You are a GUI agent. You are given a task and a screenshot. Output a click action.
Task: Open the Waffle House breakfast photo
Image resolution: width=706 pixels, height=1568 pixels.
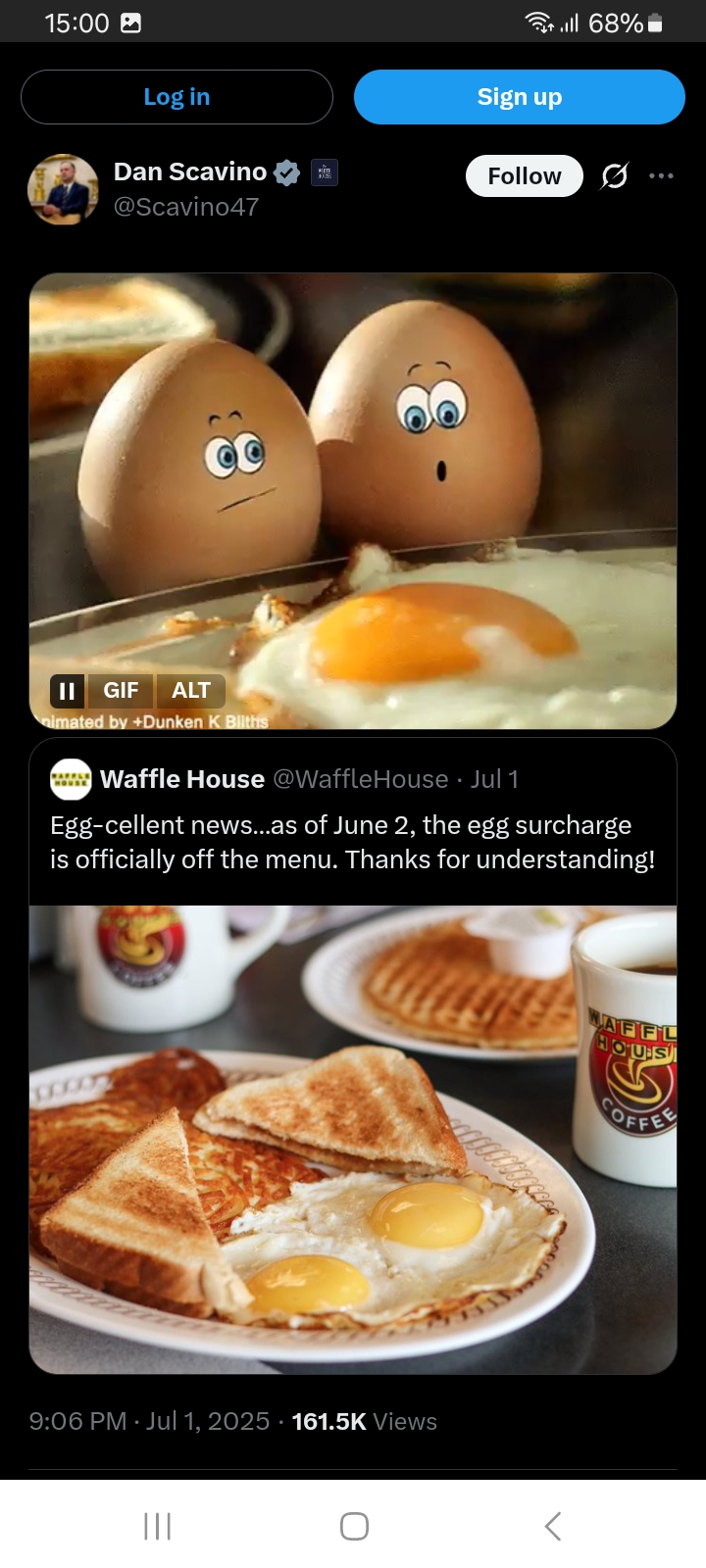click(x=353, y=1140)
